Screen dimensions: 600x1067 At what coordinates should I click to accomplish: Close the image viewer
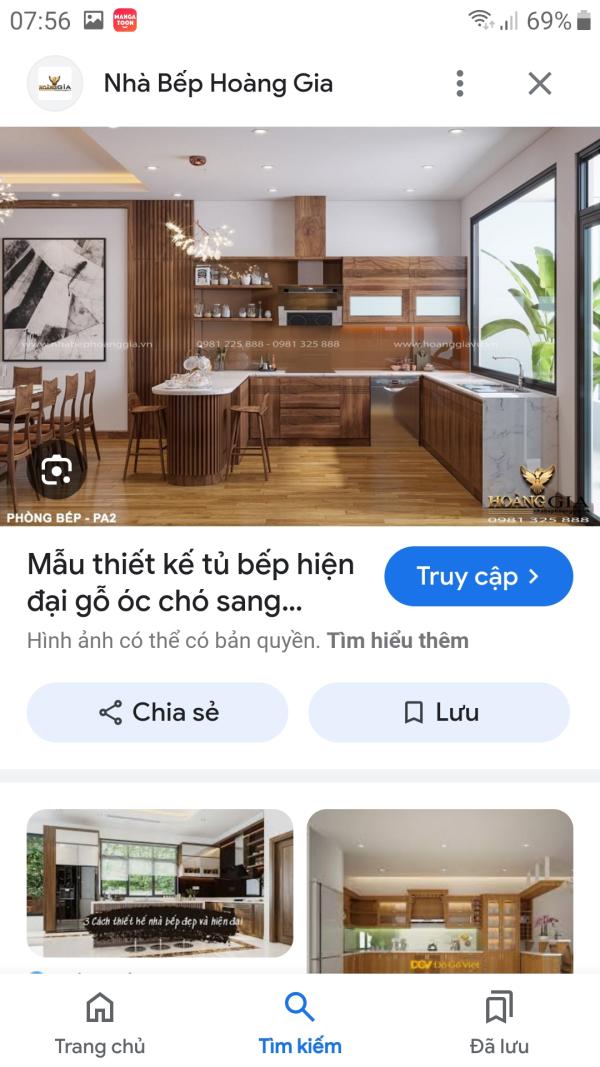[x=539, y=84]
